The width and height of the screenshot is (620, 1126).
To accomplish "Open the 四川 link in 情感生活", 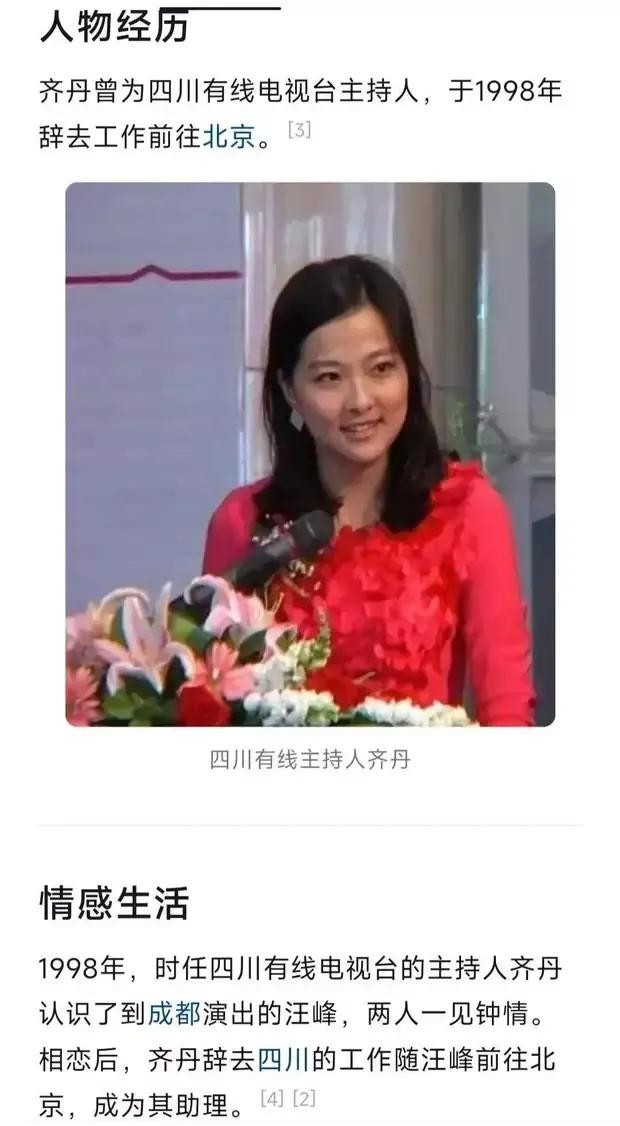I will [285, 1057].
